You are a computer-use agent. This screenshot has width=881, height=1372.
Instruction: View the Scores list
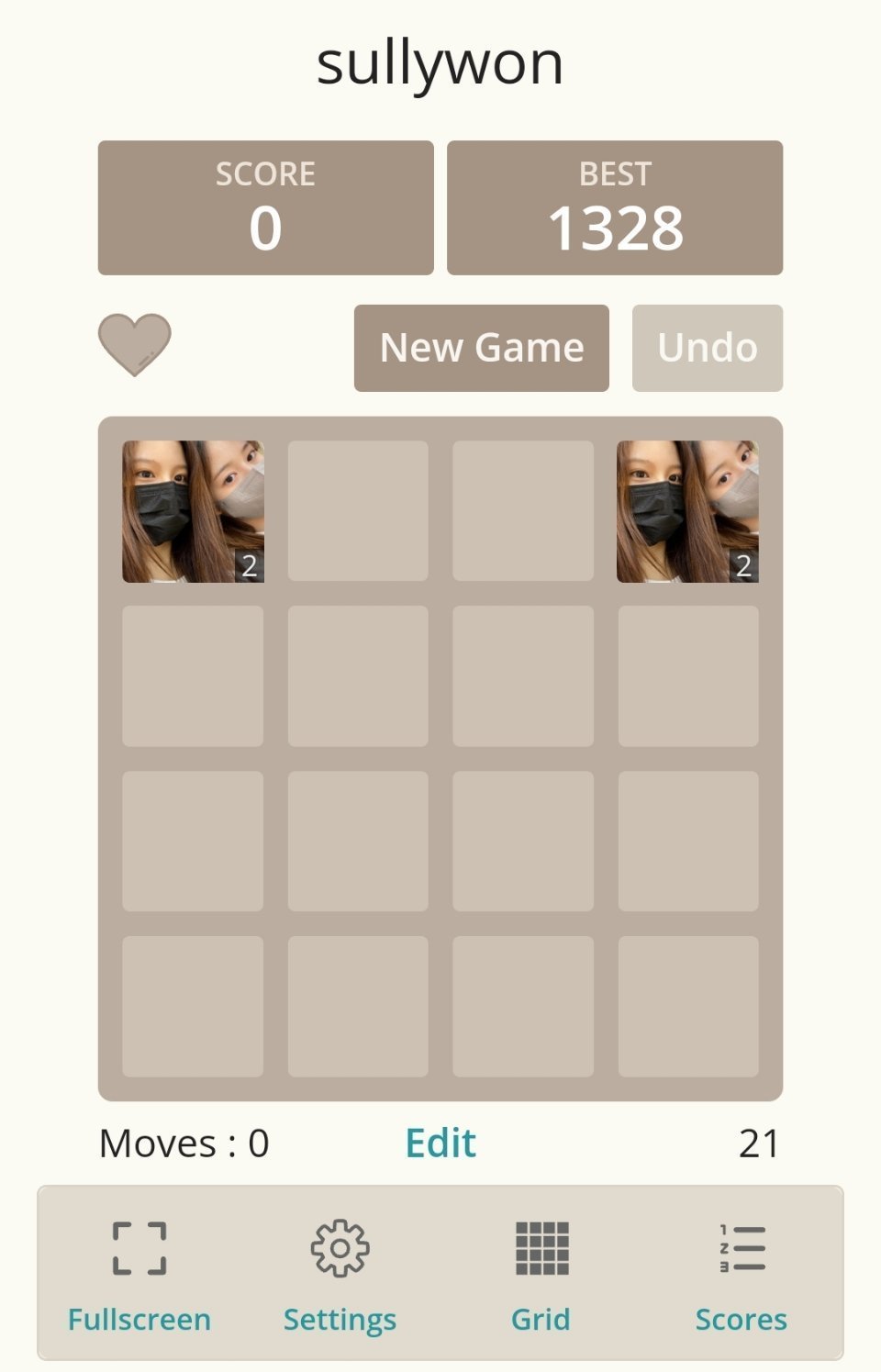tap(742, 1271)
